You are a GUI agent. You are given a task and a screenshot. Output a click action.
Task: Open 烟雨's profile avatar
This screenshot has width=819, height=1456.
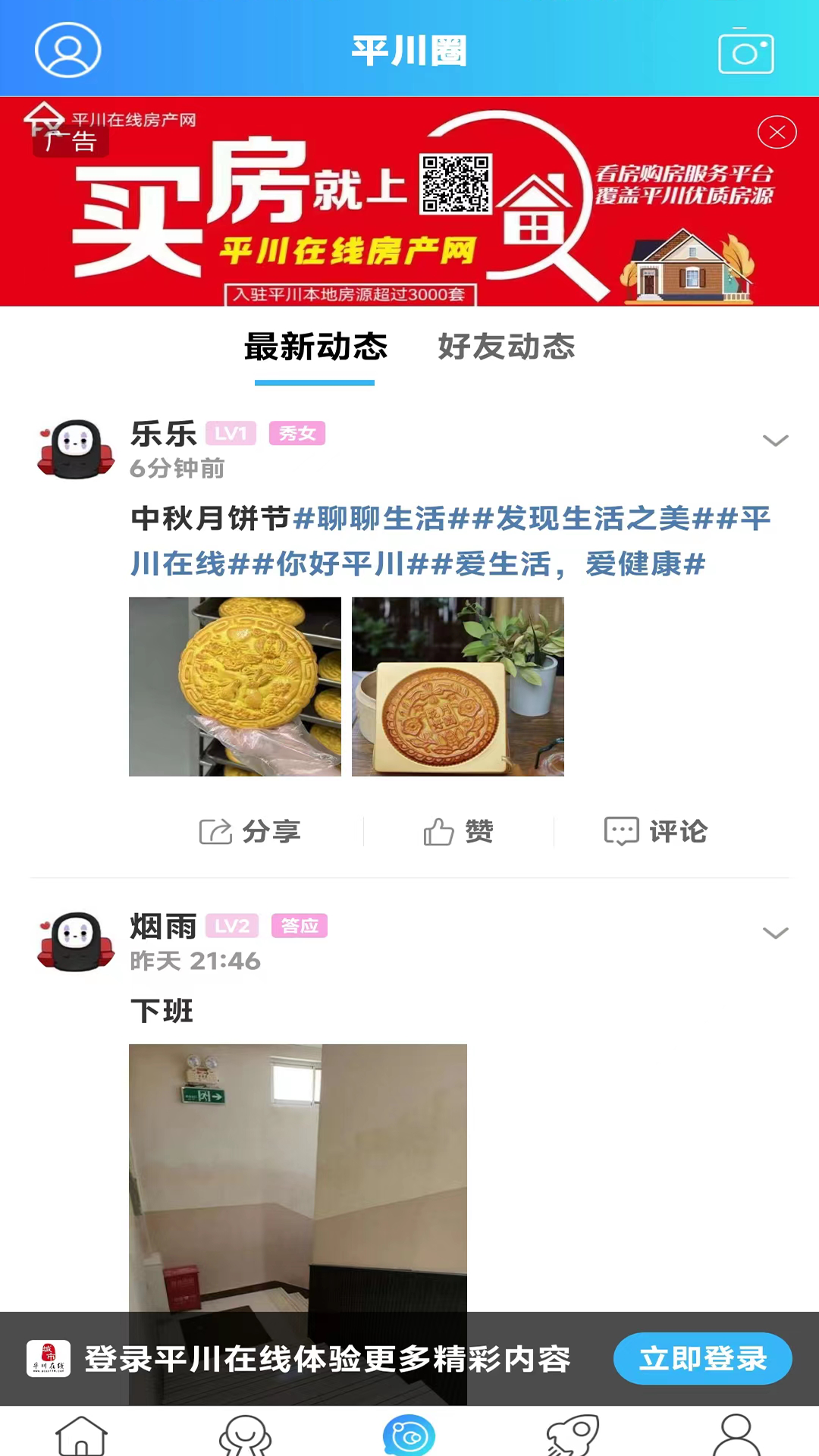76,941
